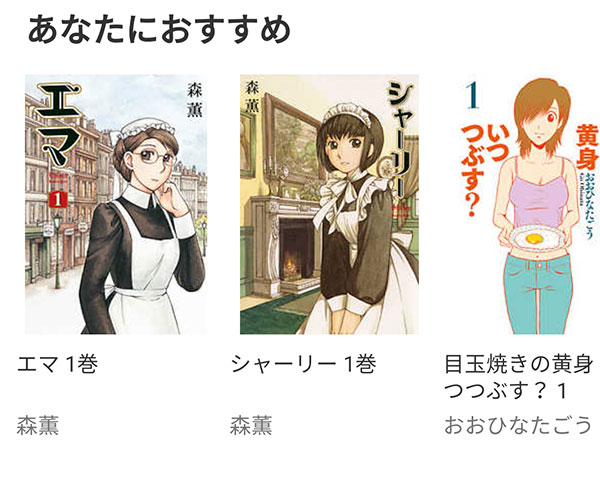Open the エマ 1巻 manga cover
This screenshot has height=500, width=600.
(x=115, y=205)
